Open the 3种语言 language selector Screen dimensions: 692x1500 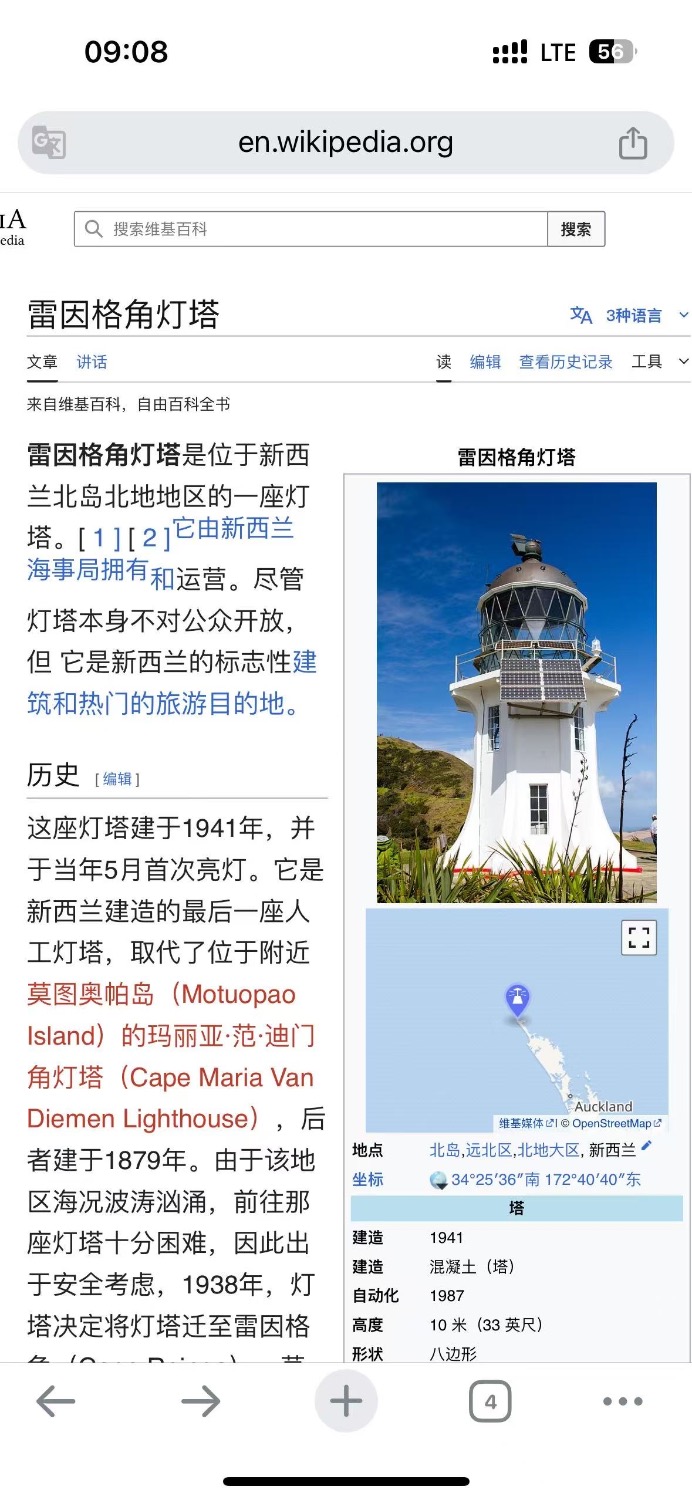(630, 315)
